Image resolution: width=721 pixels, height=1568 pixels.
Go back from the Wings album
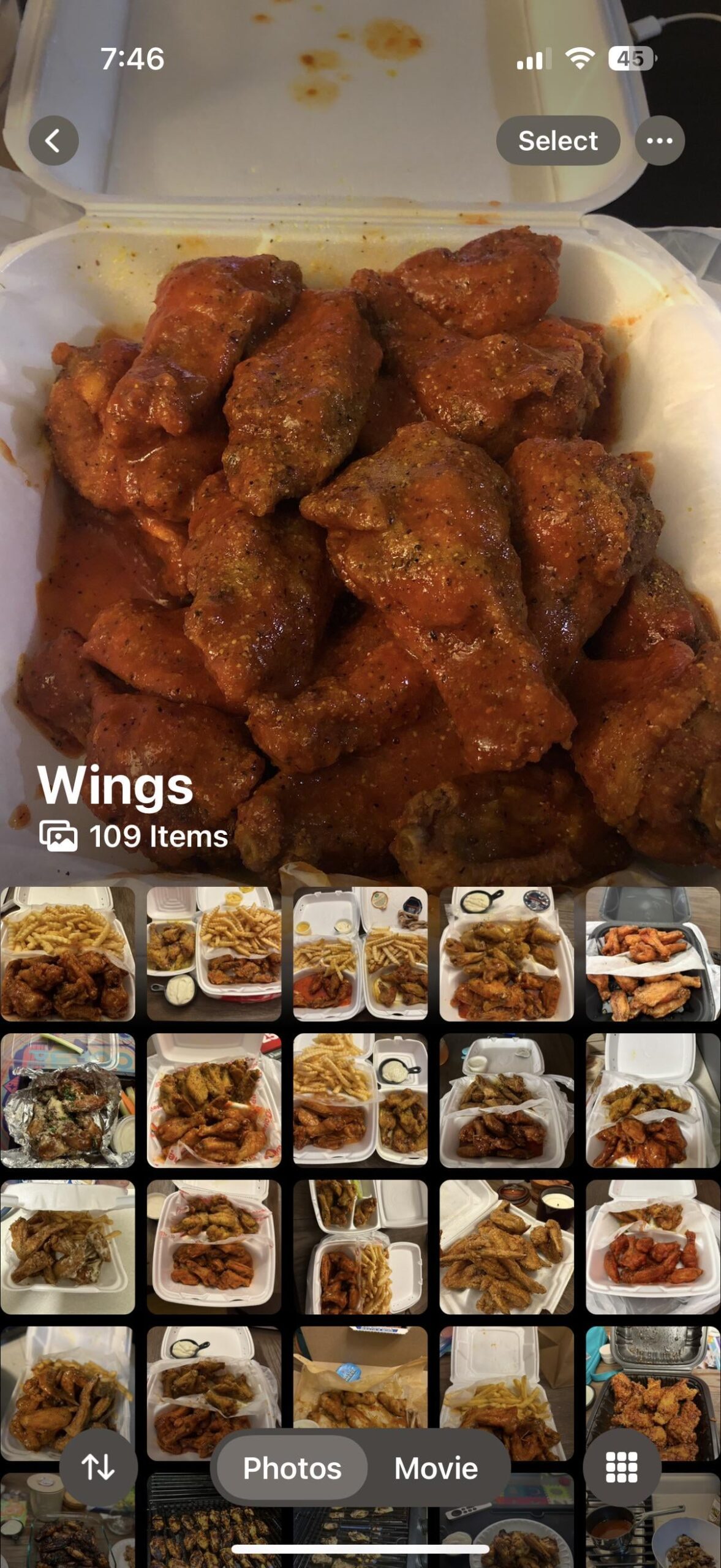[x=53, y=140]
